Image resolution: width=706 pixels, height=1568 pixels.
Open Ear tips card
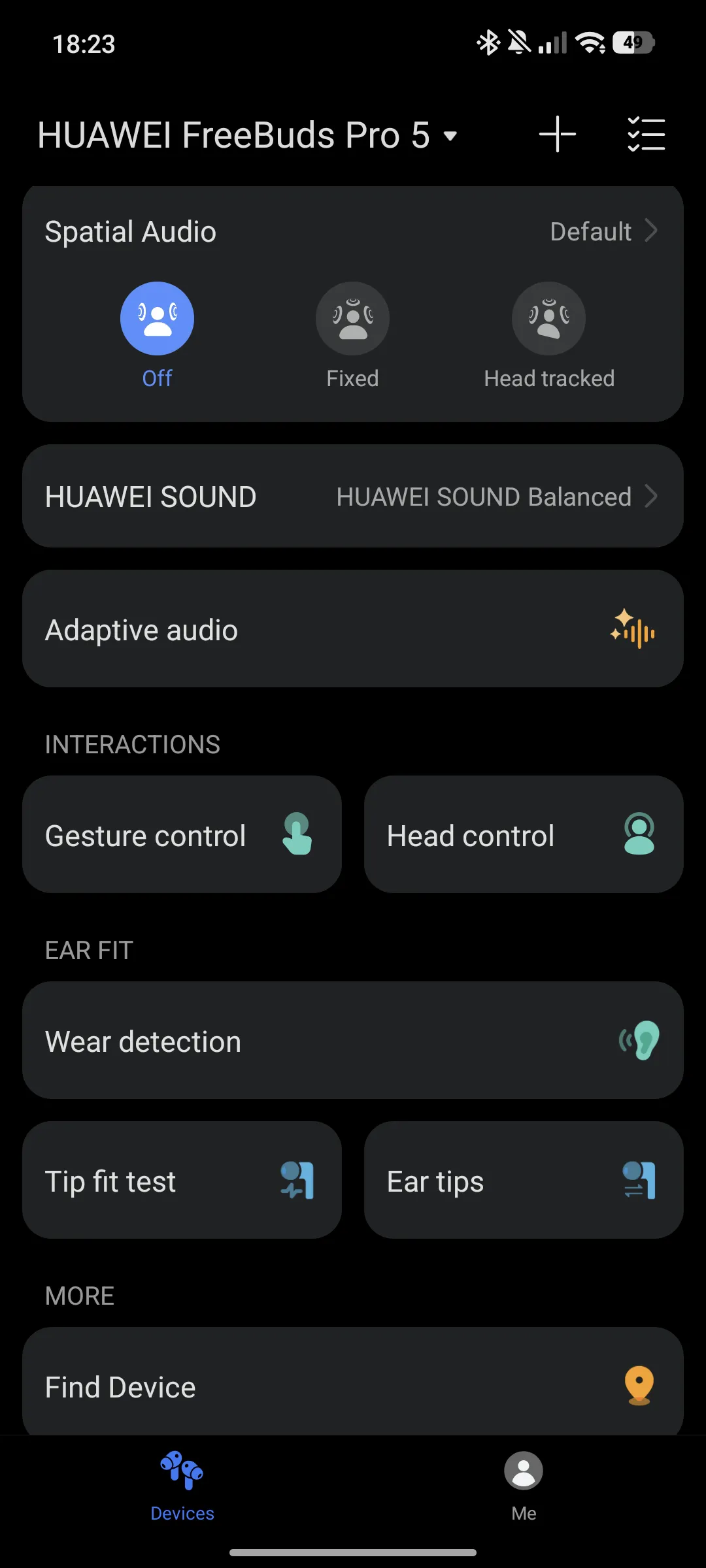(524, 1181)
